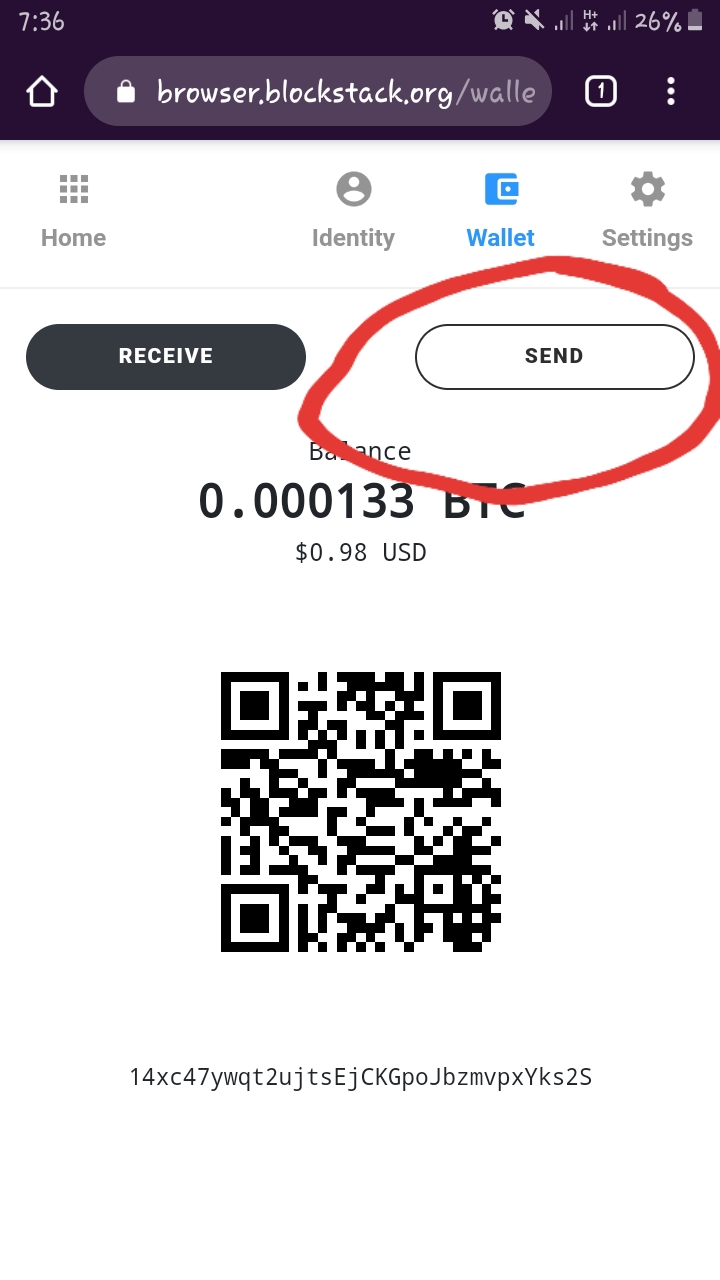
Task: Switch to the Home tab
Action: 73,211
